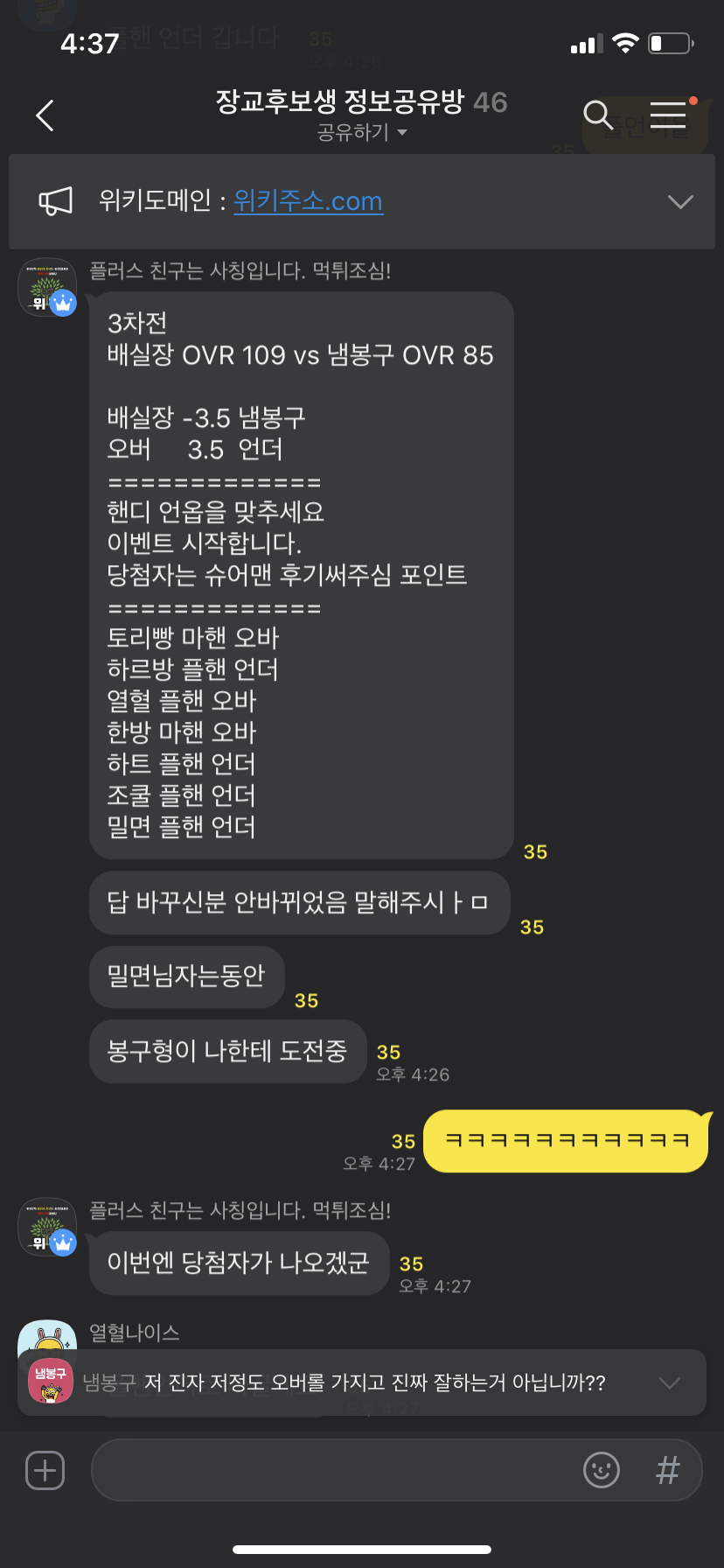Open the chat room hamburger menu

pos(668,115)
